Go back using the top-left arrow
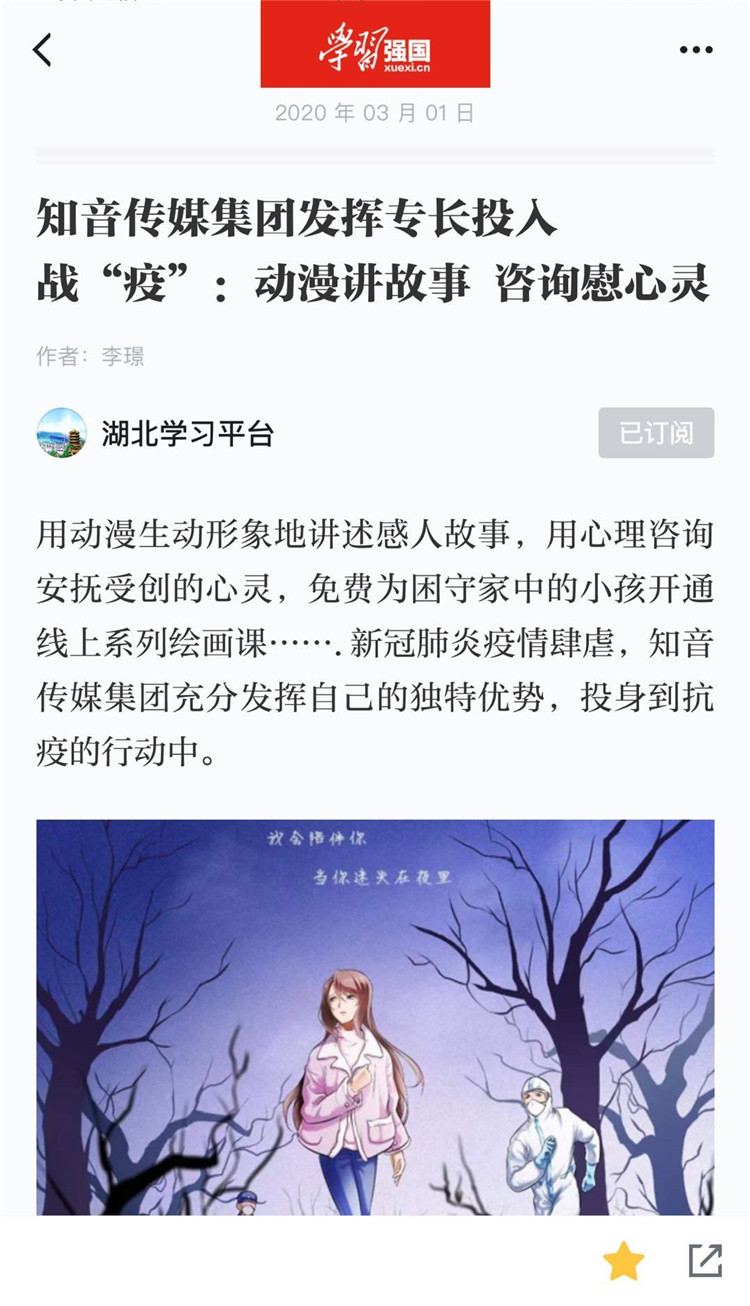Viewport: 750px width, 1306px height. [42, 49]
